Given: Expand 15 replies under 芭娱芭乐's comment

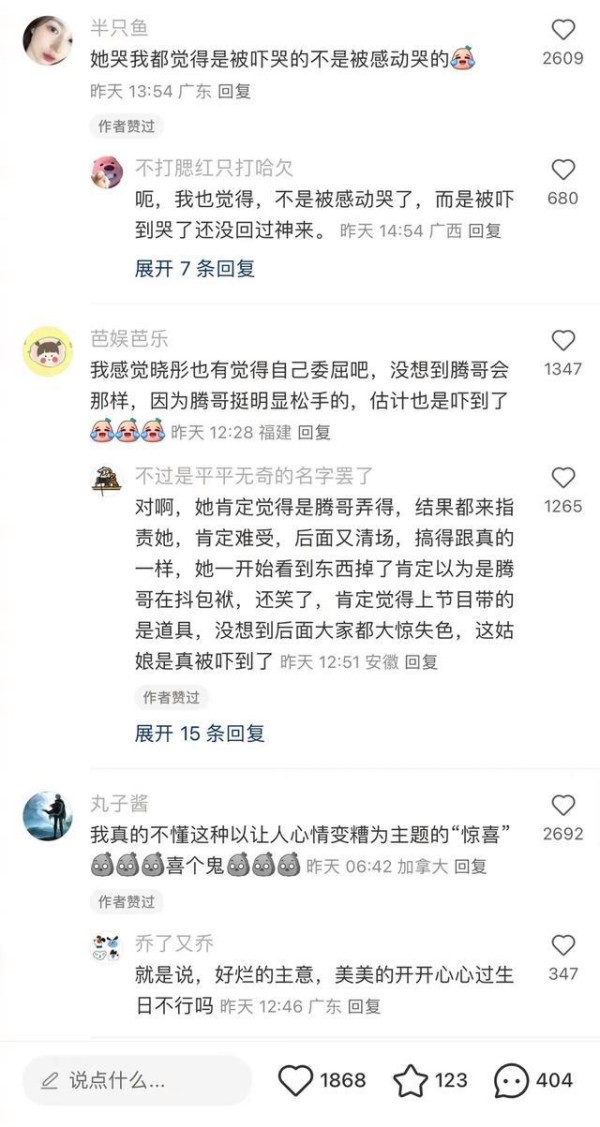Looking at the screenshot, I should point(200,733).
